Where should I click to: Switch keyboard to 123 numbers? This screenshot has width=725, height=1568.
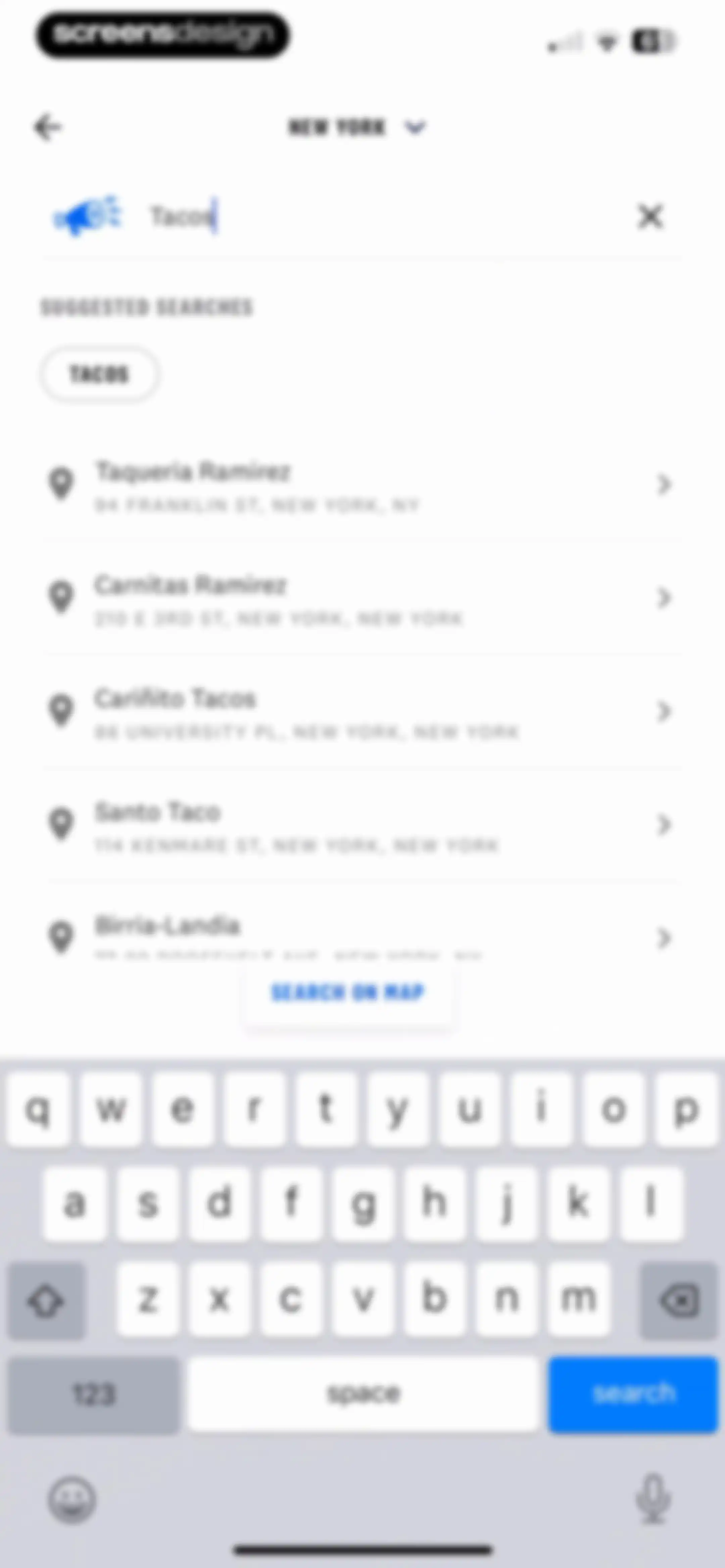[94, 1394]
